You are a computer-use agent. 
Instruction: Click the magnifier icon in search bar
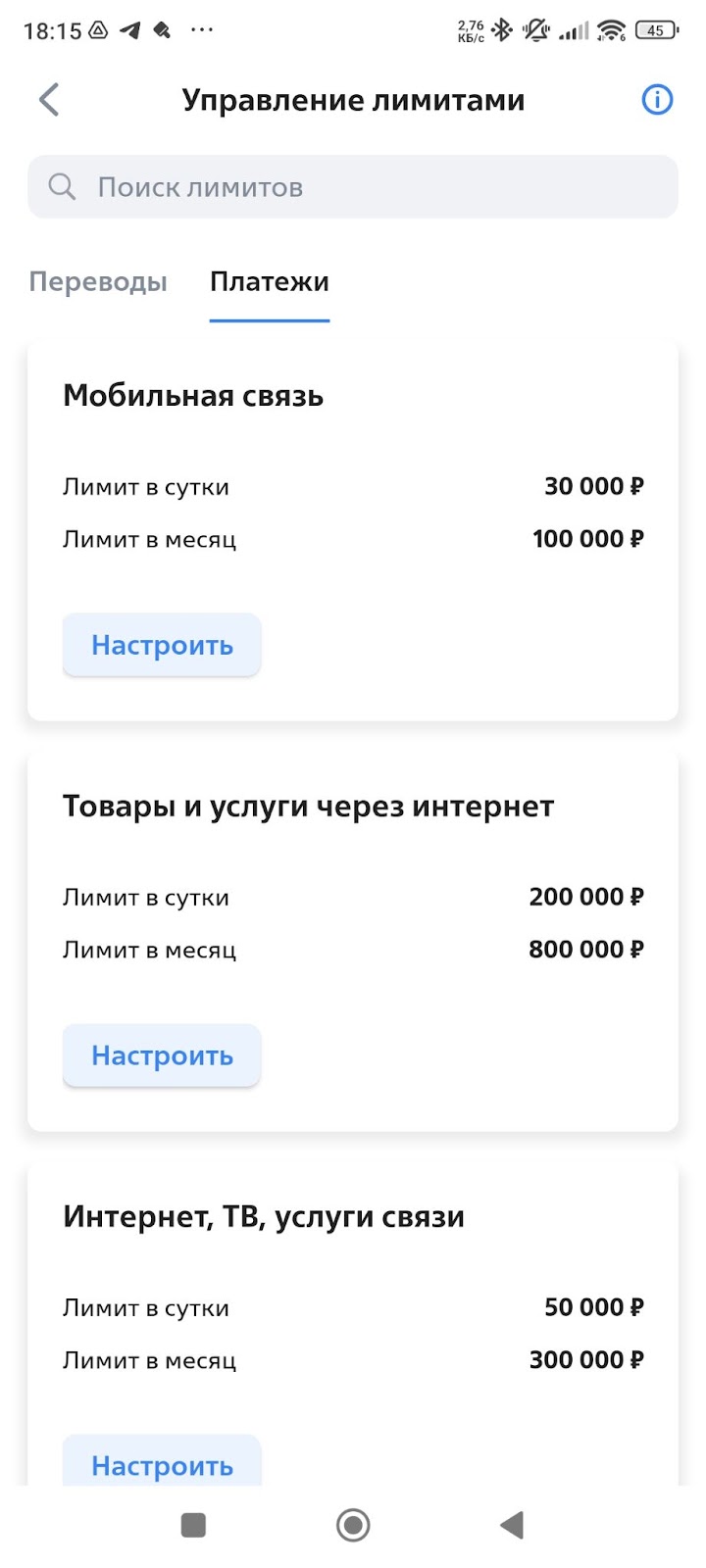pos(61,186)
